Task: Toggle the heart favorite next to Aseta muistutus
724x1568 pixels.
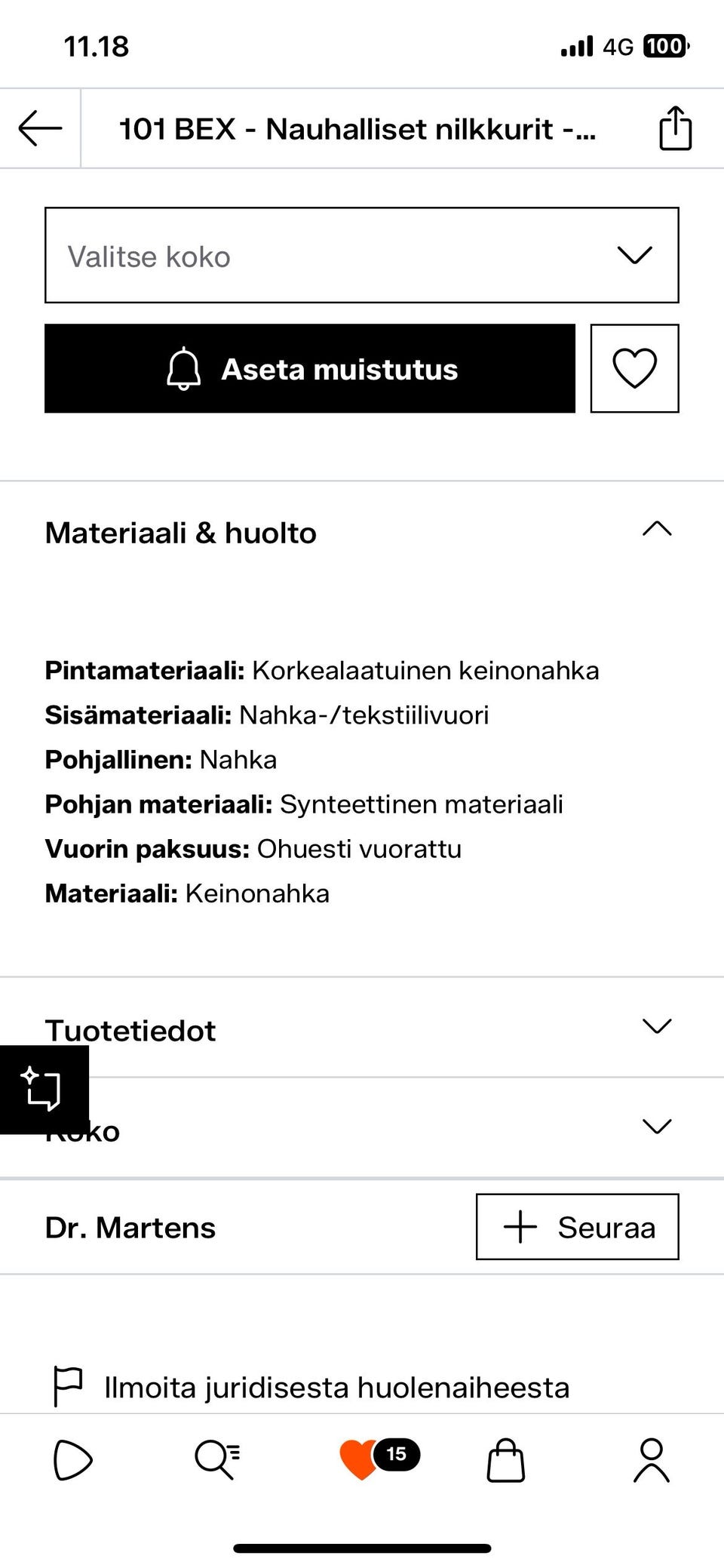Action: click(634, 369)
